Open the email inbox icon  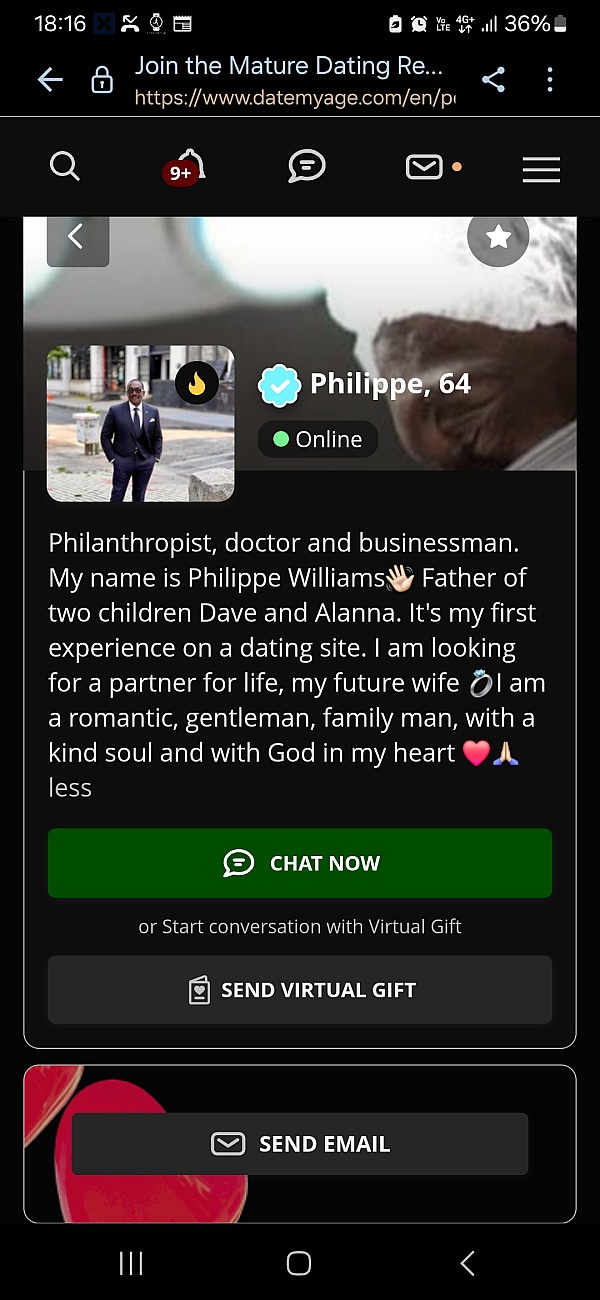coord(424,167)
